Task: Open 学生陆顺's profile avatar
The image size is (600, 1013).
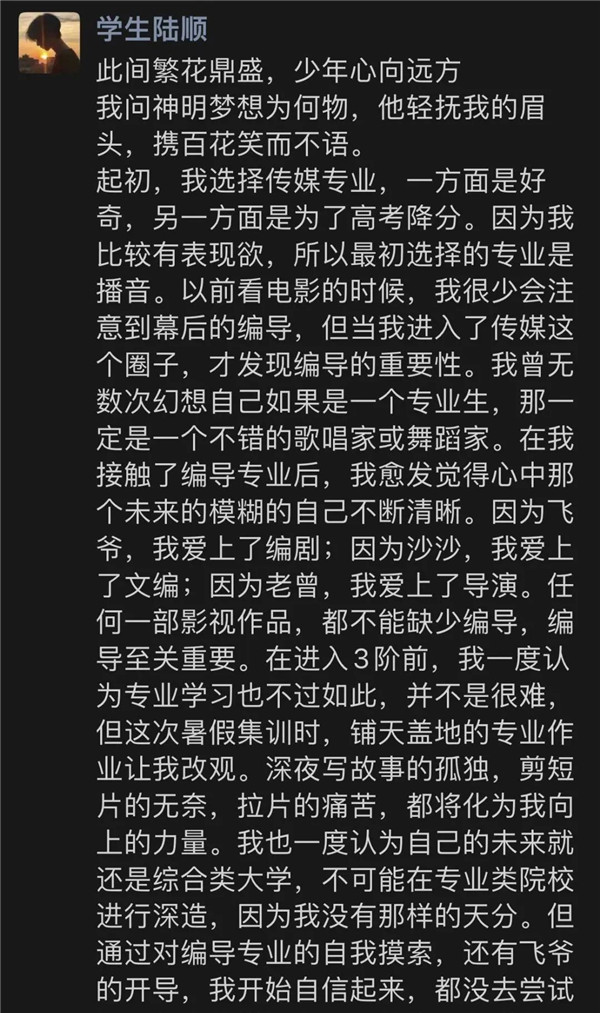Action: coord(49,43)
